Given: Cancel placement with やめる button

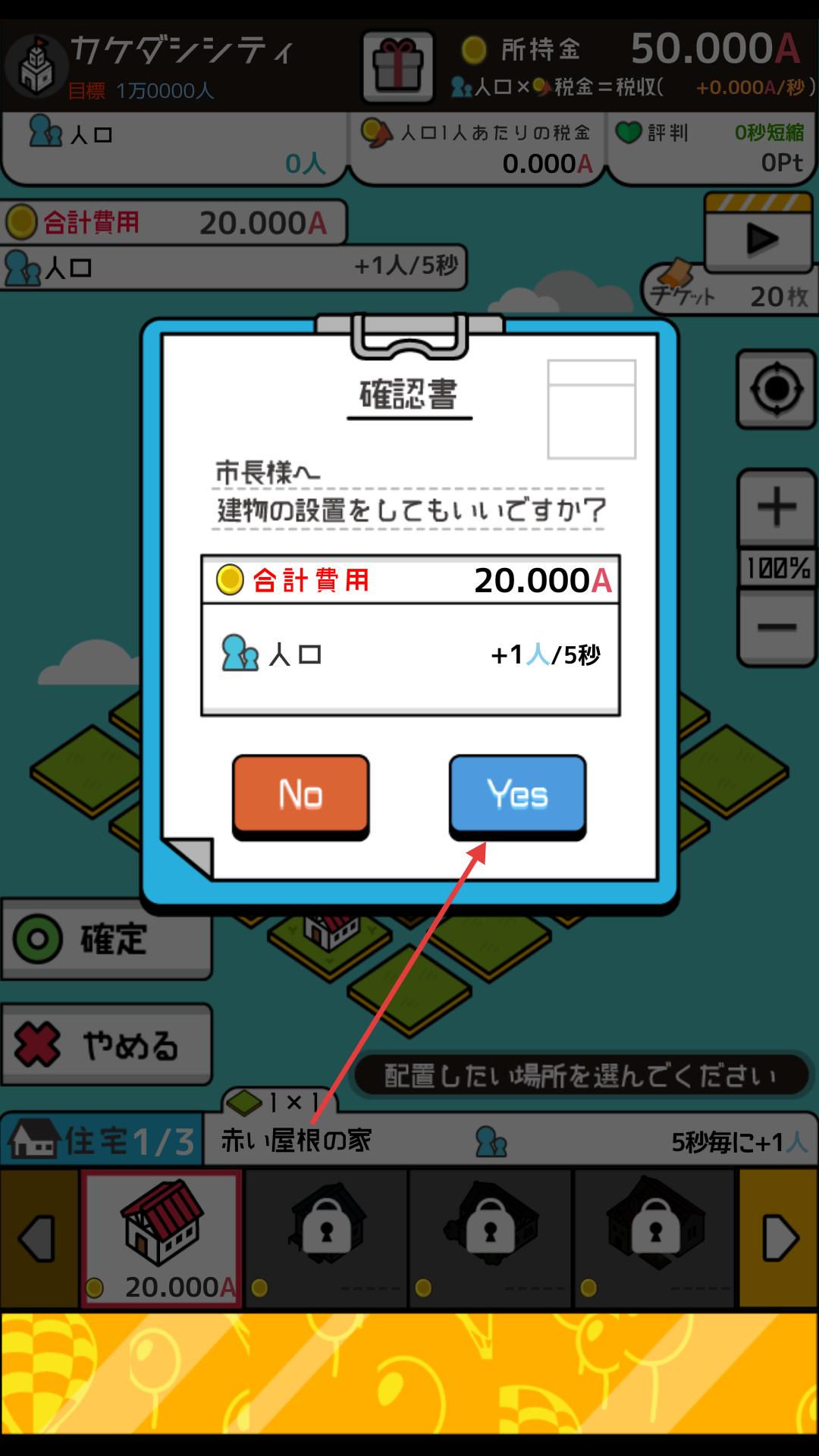Looking at the screenshot, I should point(106,1045).
